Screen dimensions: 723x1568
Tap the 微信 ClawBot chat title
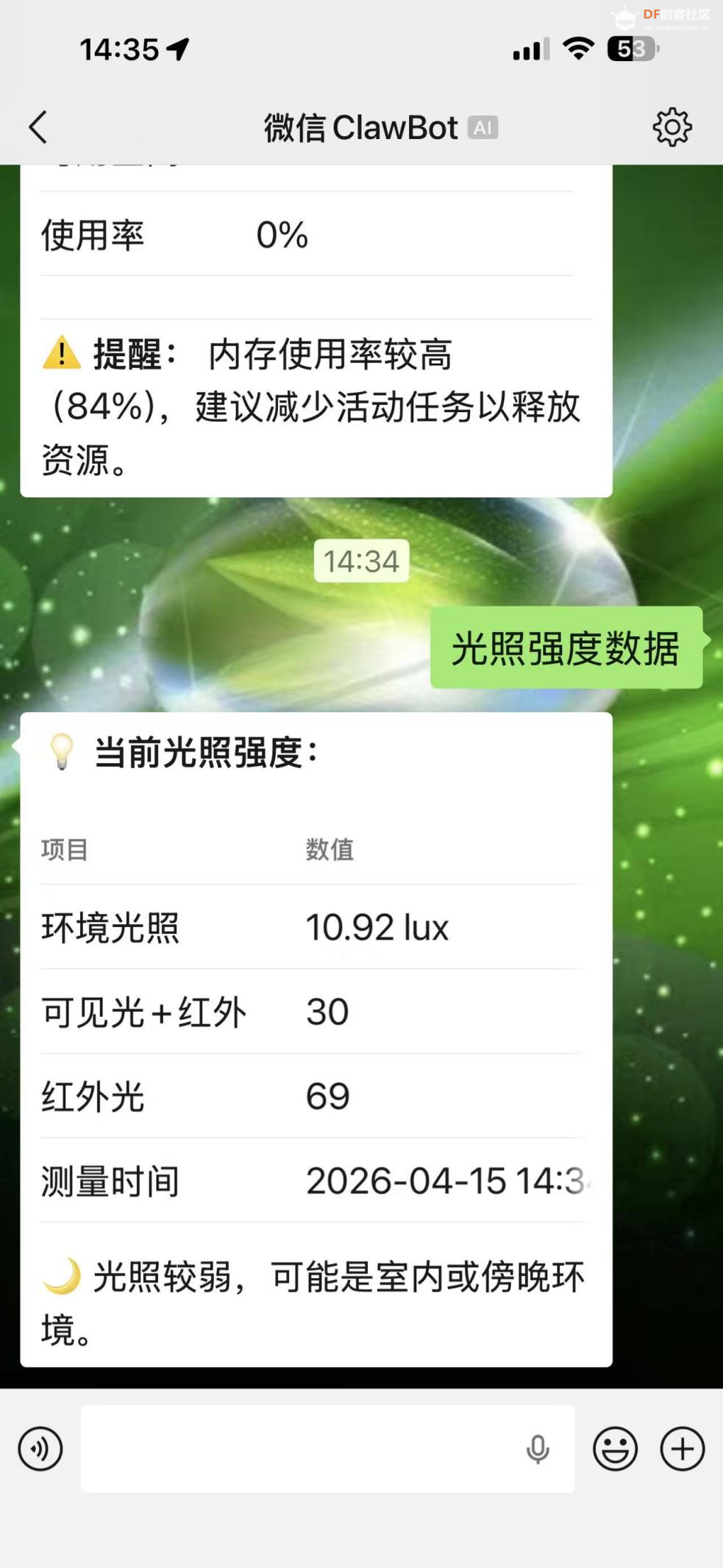coord(359,127)
